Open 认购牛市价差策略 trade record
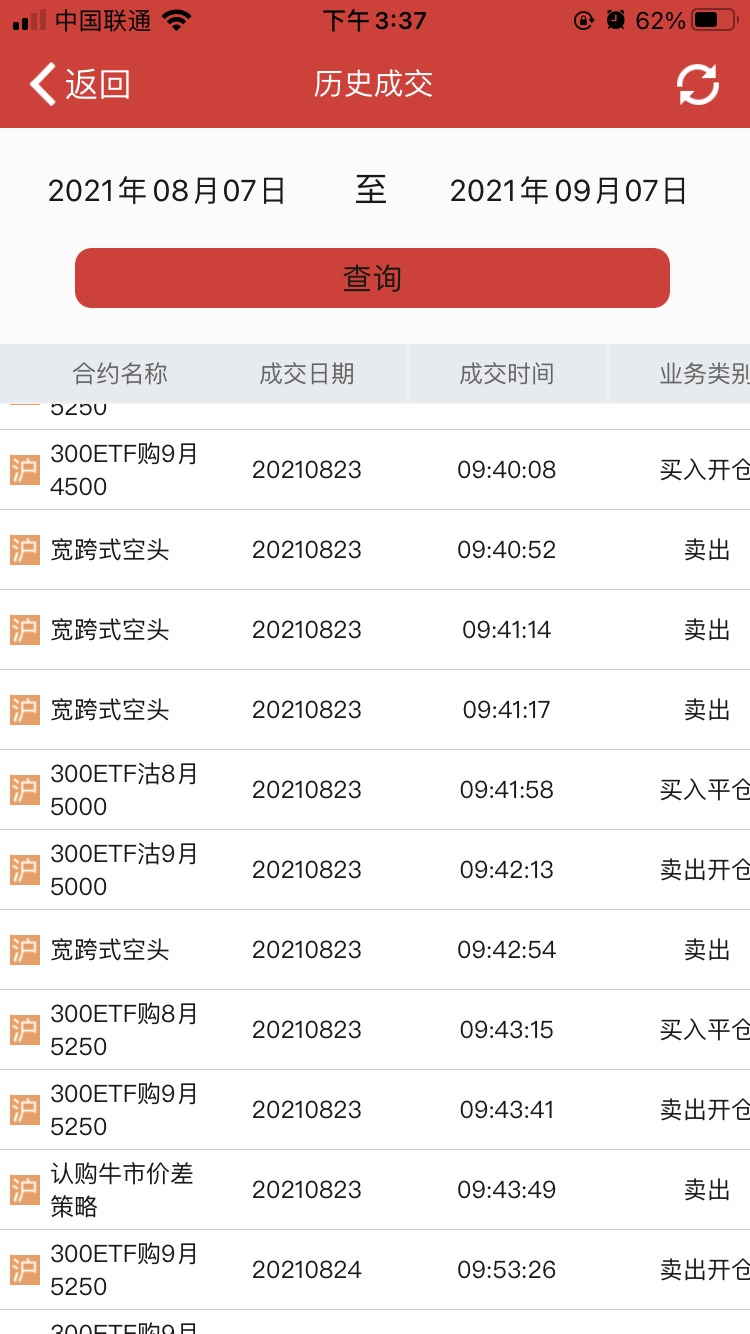 coord(375,1190)
